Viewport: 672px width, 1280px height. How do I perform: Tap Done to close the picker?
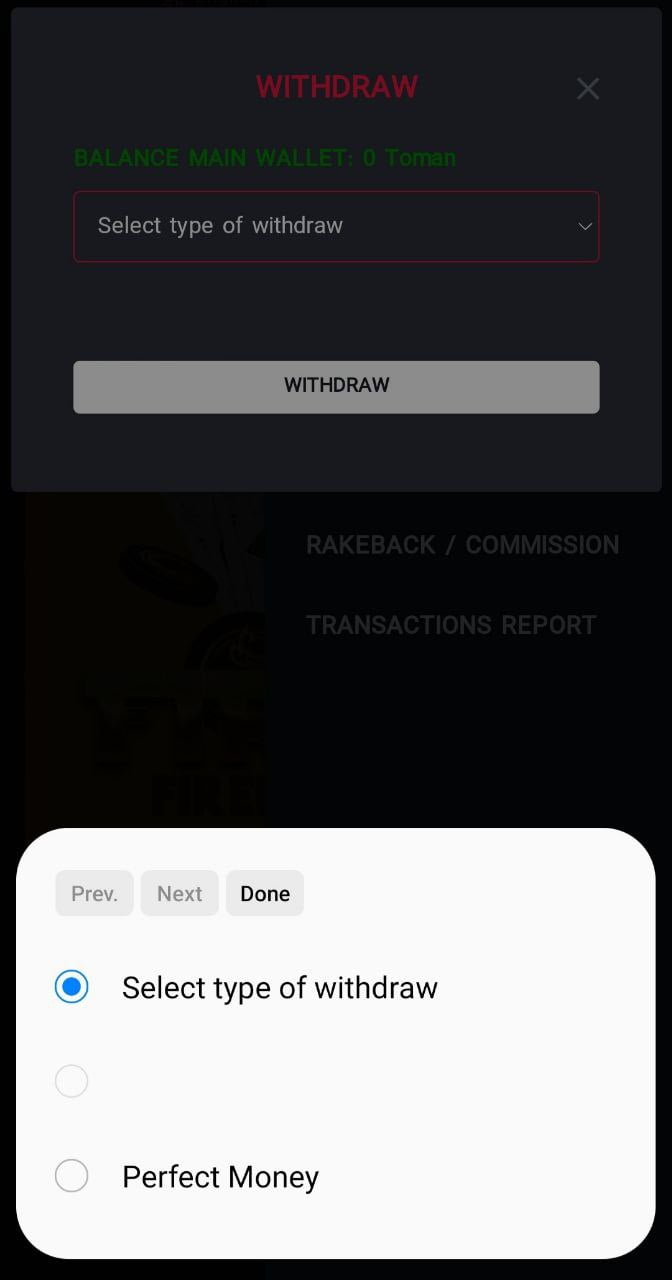click(265, 893)
